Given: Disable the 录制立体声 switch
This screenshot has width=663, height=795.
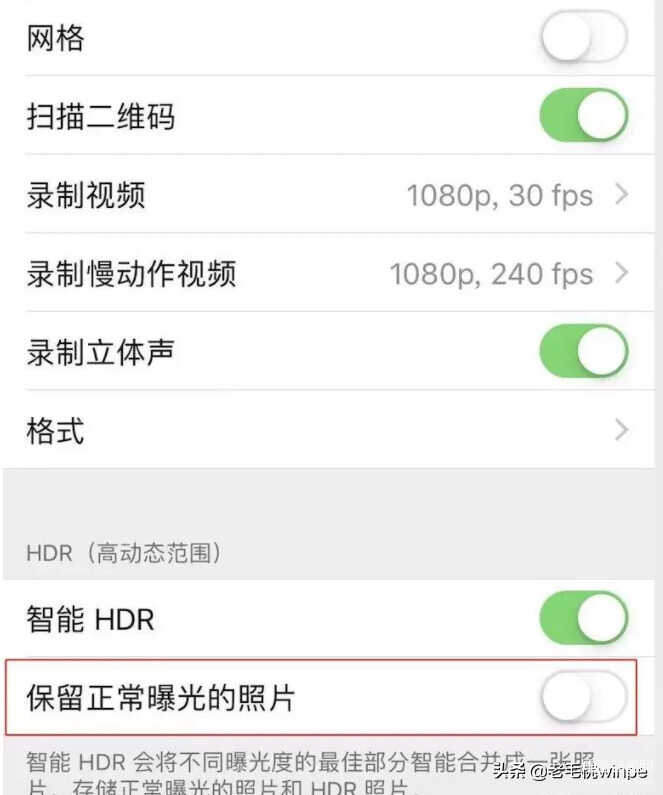Looking at the screenshot, I should 583,351.
